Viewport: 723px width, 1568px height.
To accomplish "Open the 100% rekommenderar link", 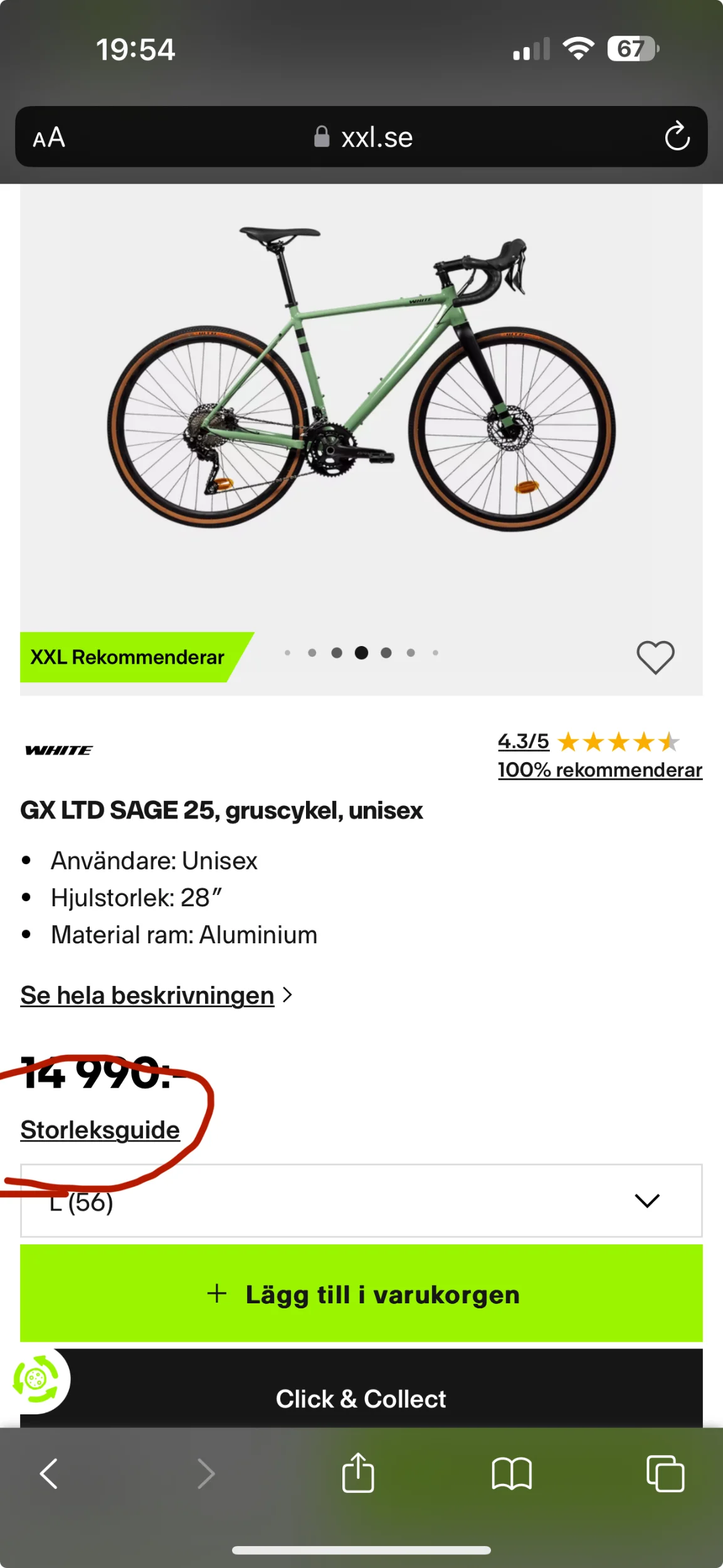I will tap(599, 770).
